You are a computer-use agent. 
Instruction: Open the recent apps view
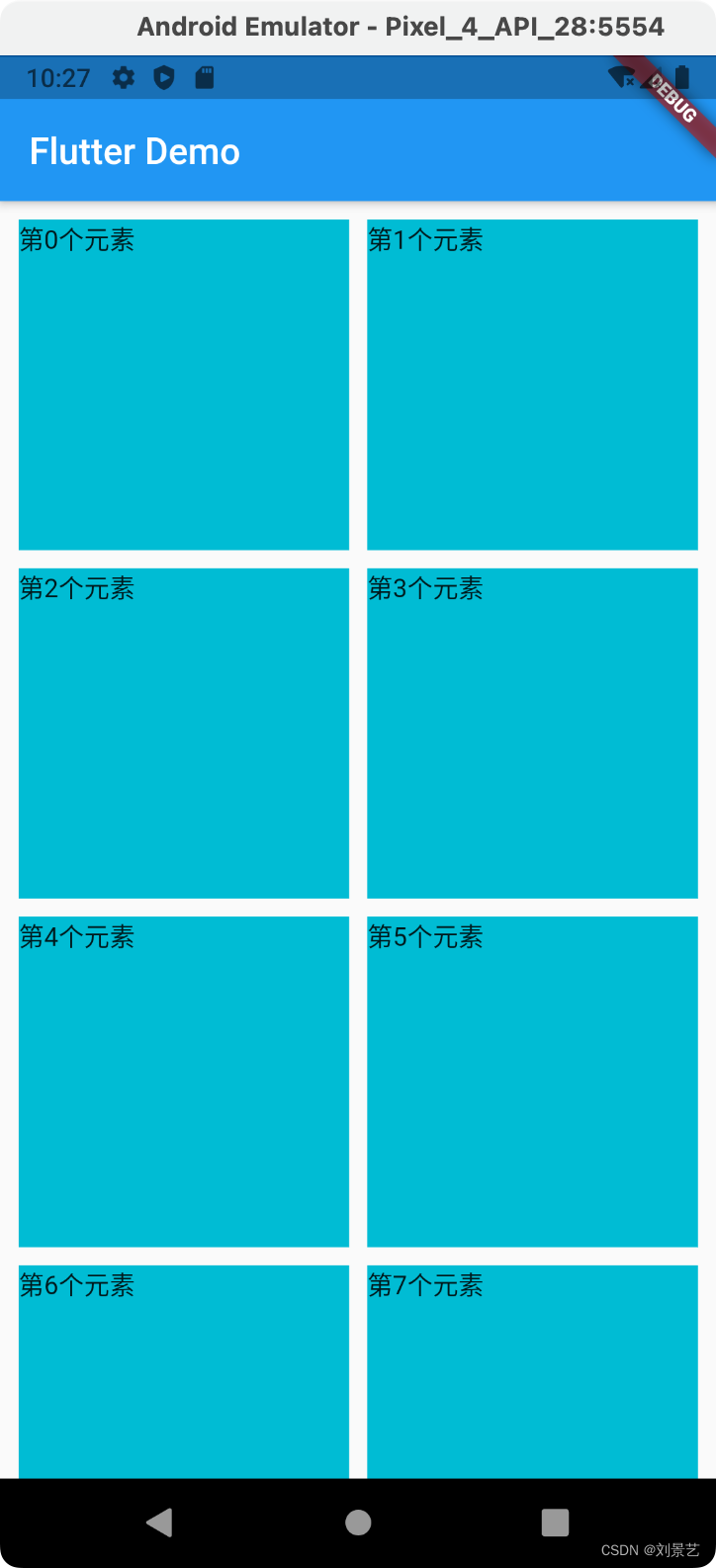pos(556,1523)
